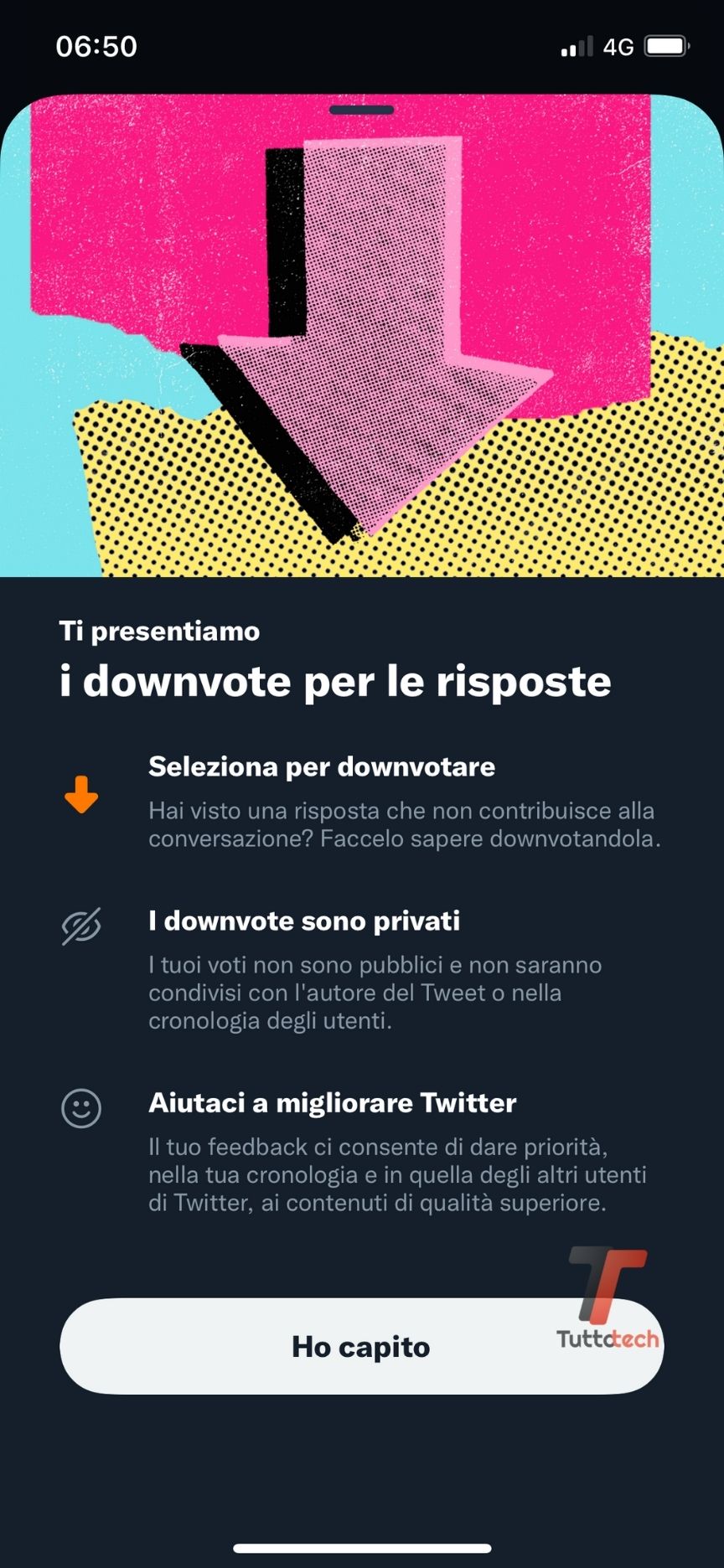This screenshot has width=724, height=1568.
Task: Tap the sheet handle at the top
Action: tap(362, 110)
